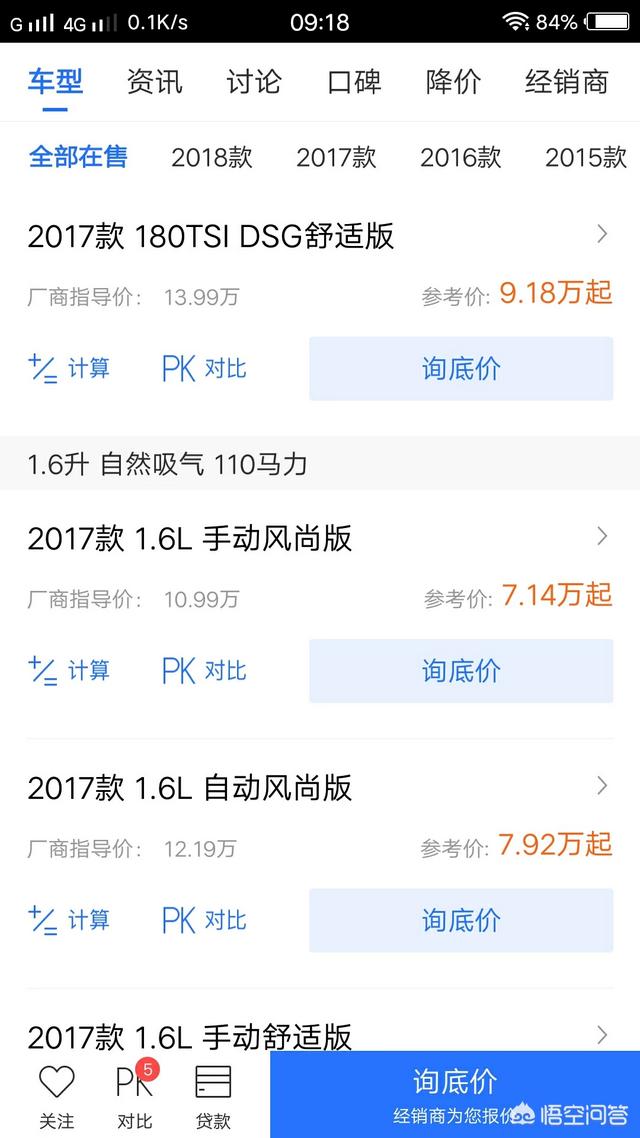Switch to the 资讯 tab
The height and width of the screenshot is (1138, 640).
[x=155, y=81]
